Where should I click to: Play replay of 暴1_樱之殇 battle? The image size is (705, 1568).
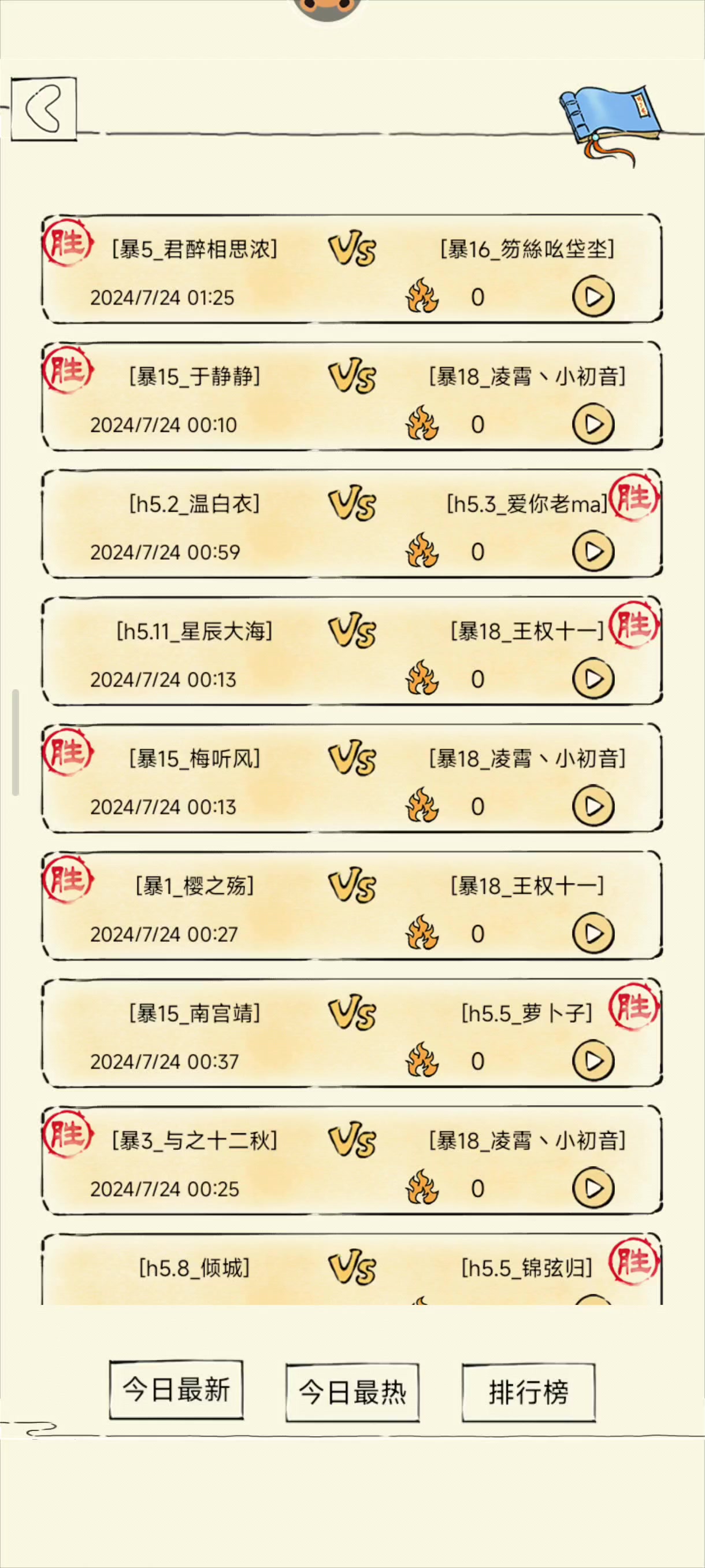coord(592,933)
